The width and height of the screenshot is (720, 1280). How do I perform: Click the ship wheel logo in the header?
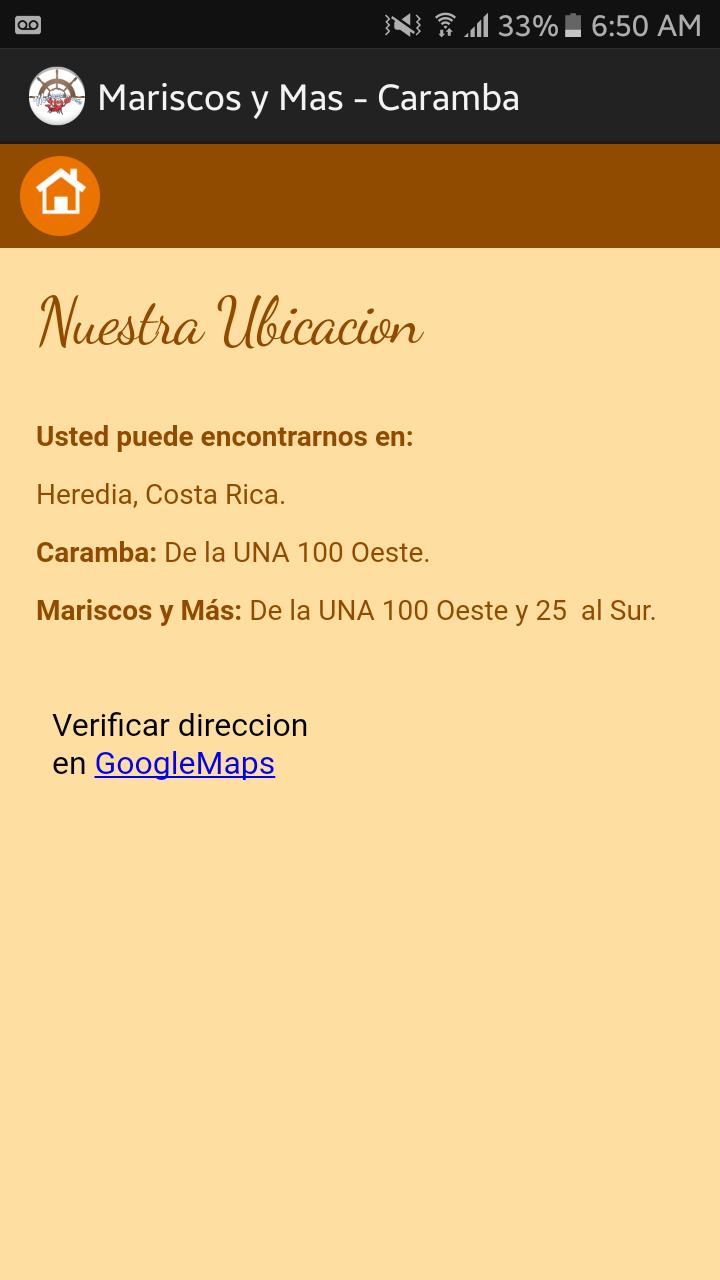point(56,96)
